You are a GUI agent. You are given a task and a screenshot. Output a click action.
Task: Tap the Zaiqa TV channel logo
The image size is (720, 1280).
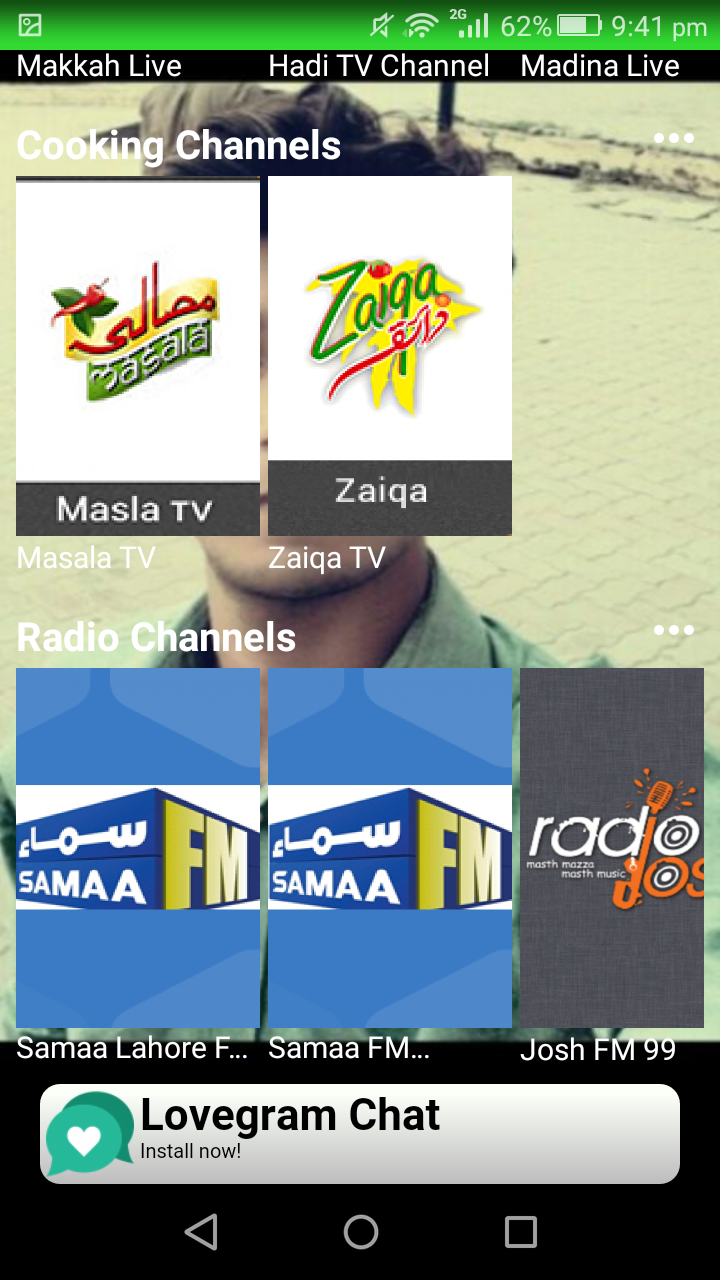[389, 340]
